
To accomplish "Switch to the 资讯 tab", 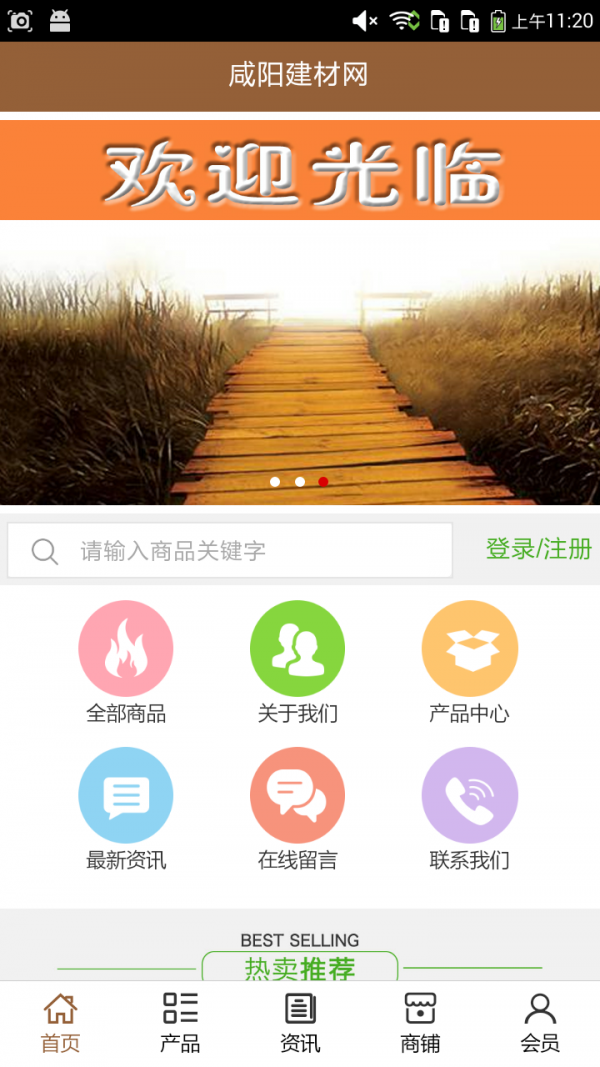I will pos(300,1022).
